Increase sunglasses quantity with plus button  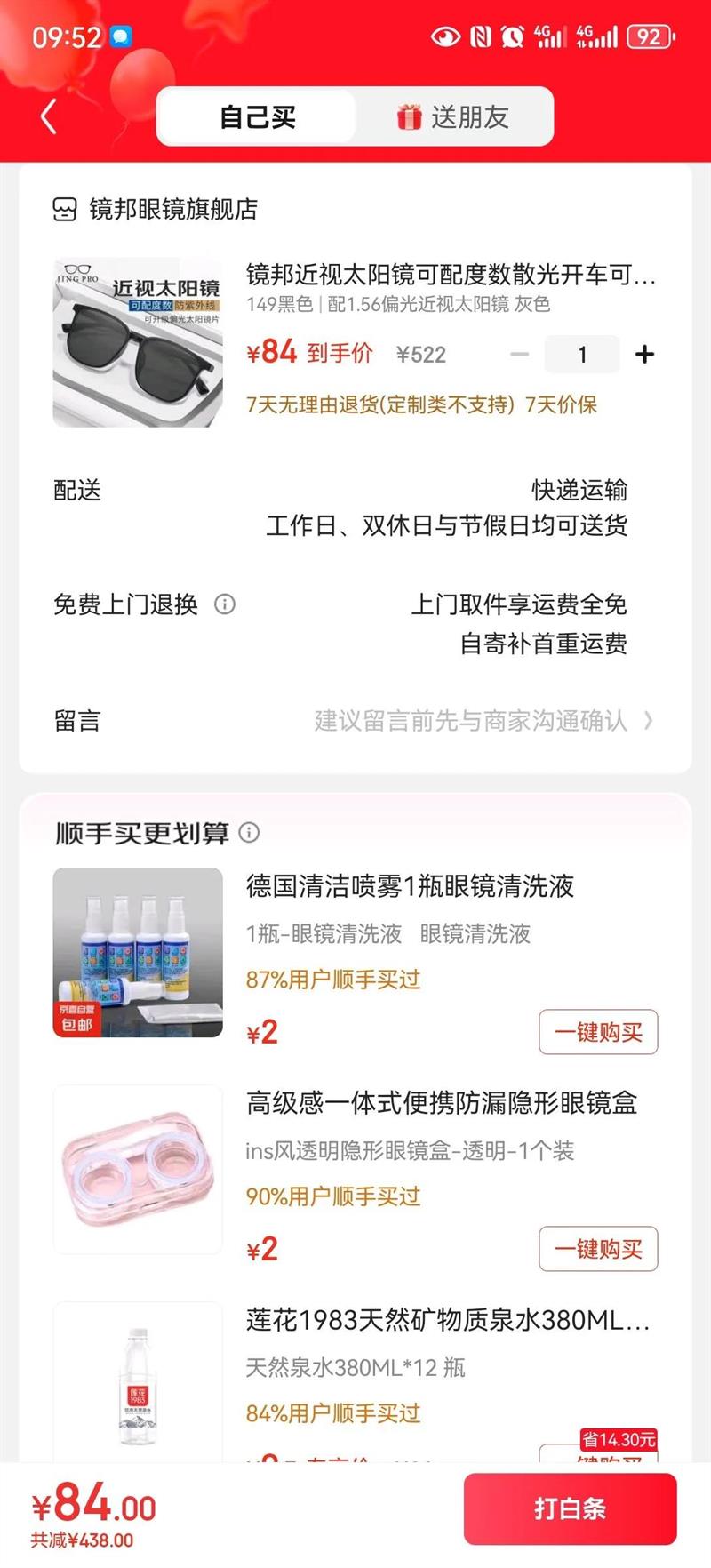[644, 355]
